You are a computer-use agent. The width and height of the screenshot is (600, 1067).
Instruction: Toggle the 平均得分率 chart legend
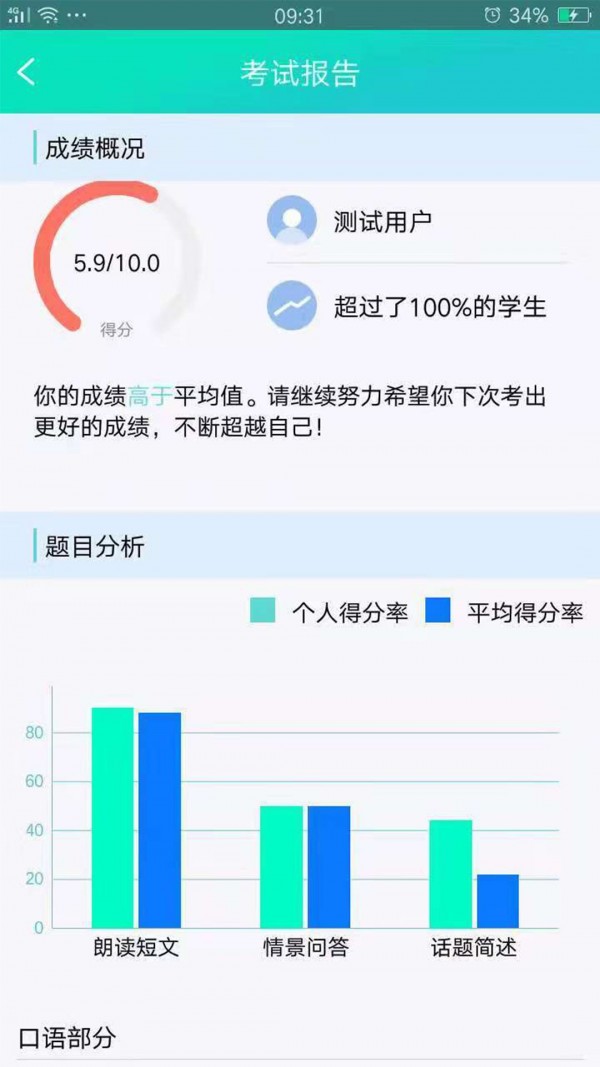[505, 611]
